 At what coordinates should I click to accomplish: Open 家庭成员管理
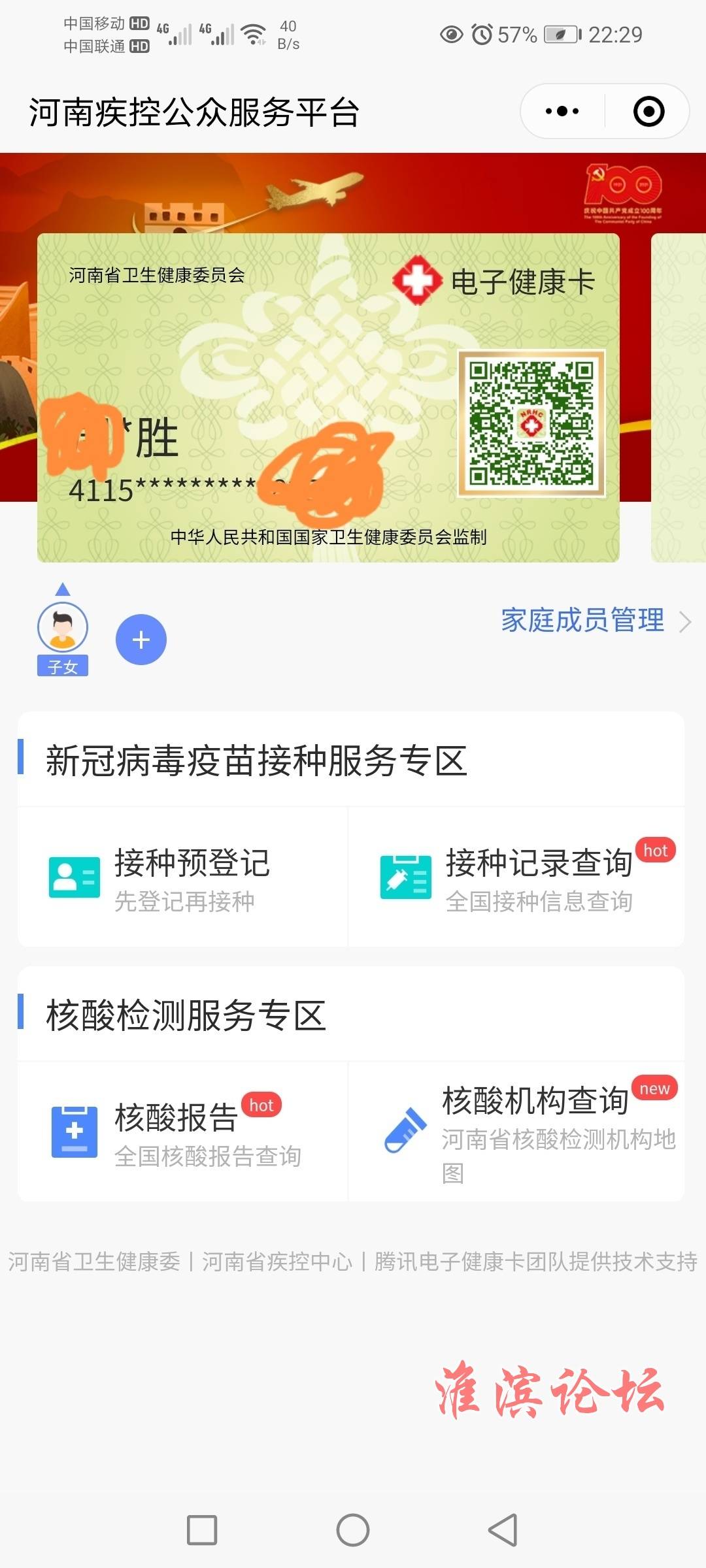point(595,621)
